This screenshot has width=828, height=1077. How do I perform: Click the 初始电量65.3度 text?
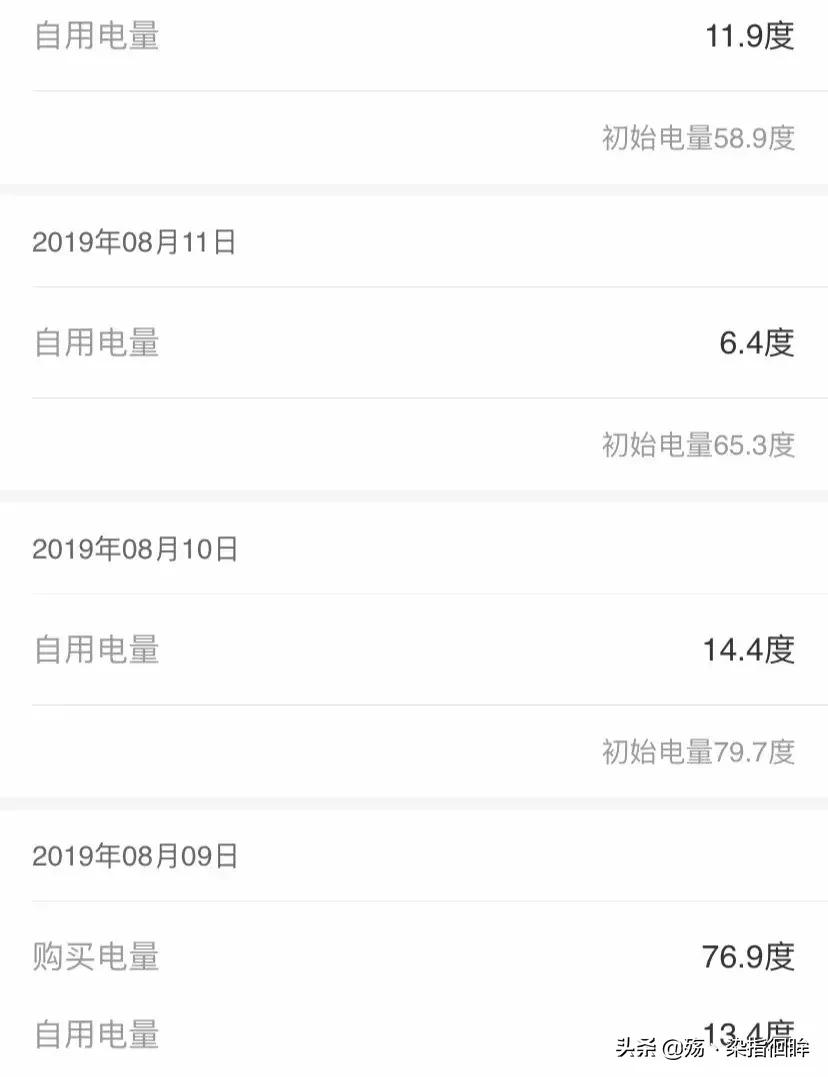pyautogui.click(x=697, y=446)
